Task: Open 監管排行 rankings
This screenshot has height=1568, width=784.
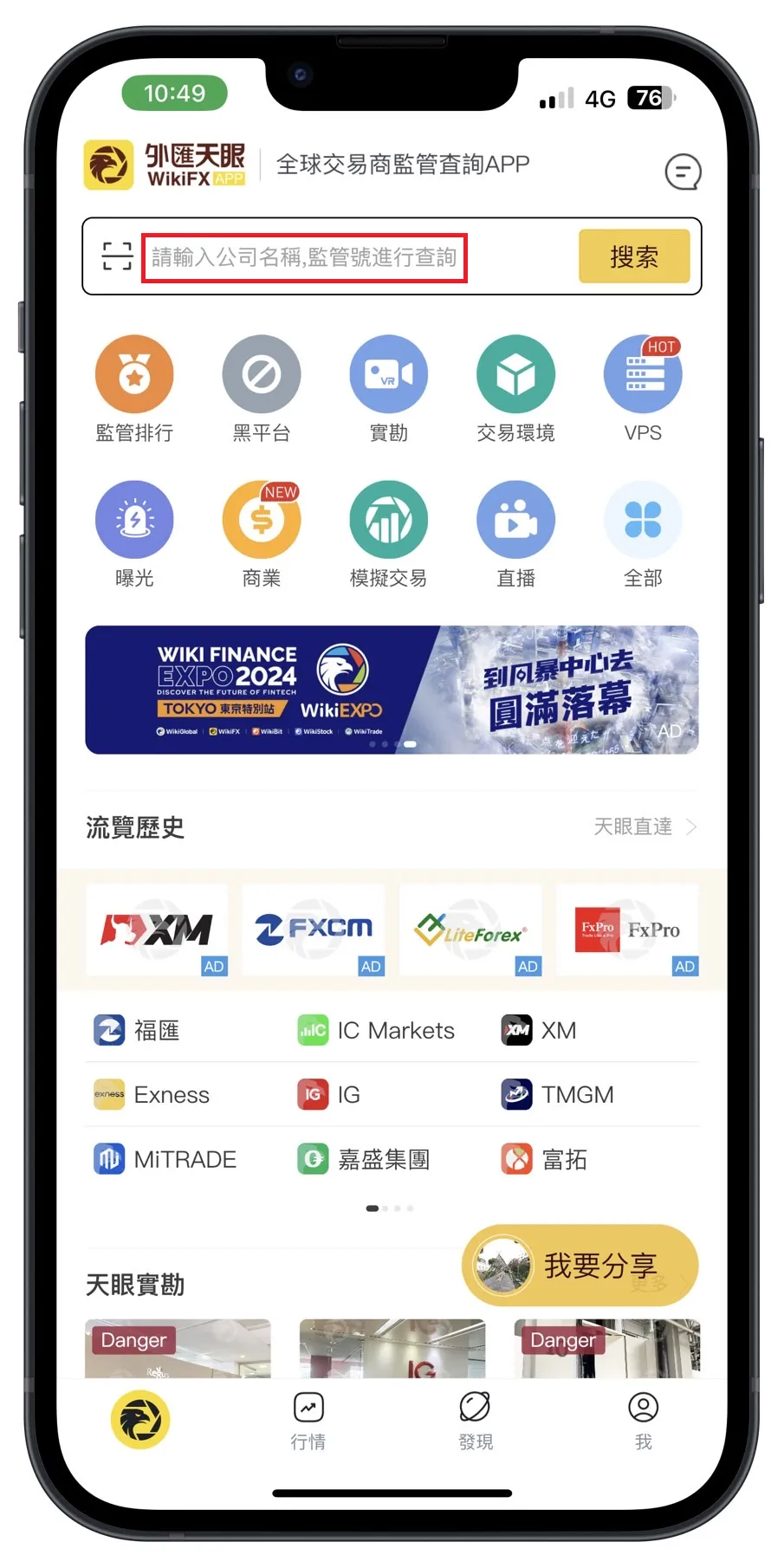Action: click(x=134, y=390)
